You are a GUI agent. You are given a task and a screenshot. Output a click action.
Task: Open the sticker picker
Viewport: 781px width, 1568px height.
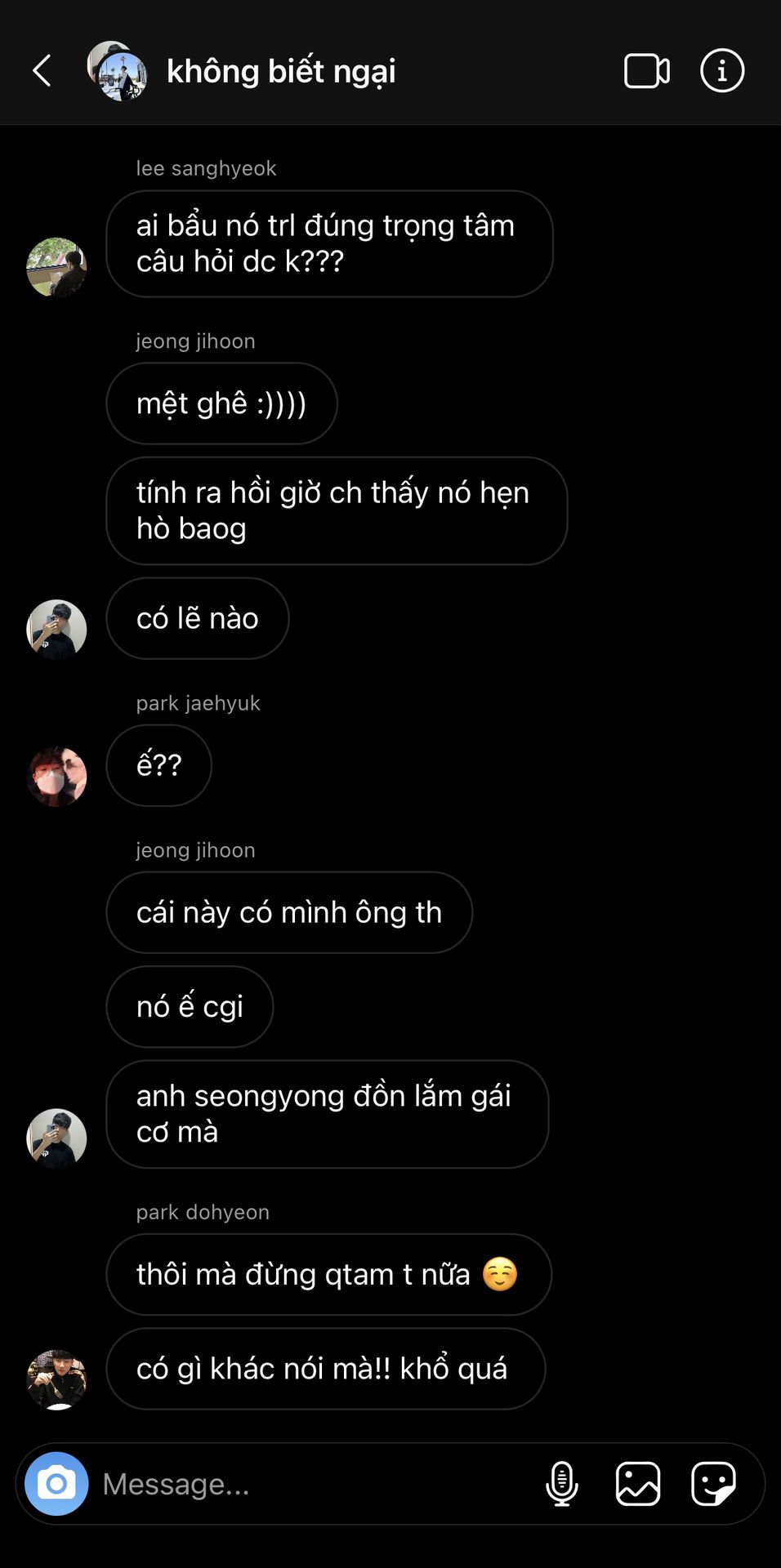[x=713, y=1484]
